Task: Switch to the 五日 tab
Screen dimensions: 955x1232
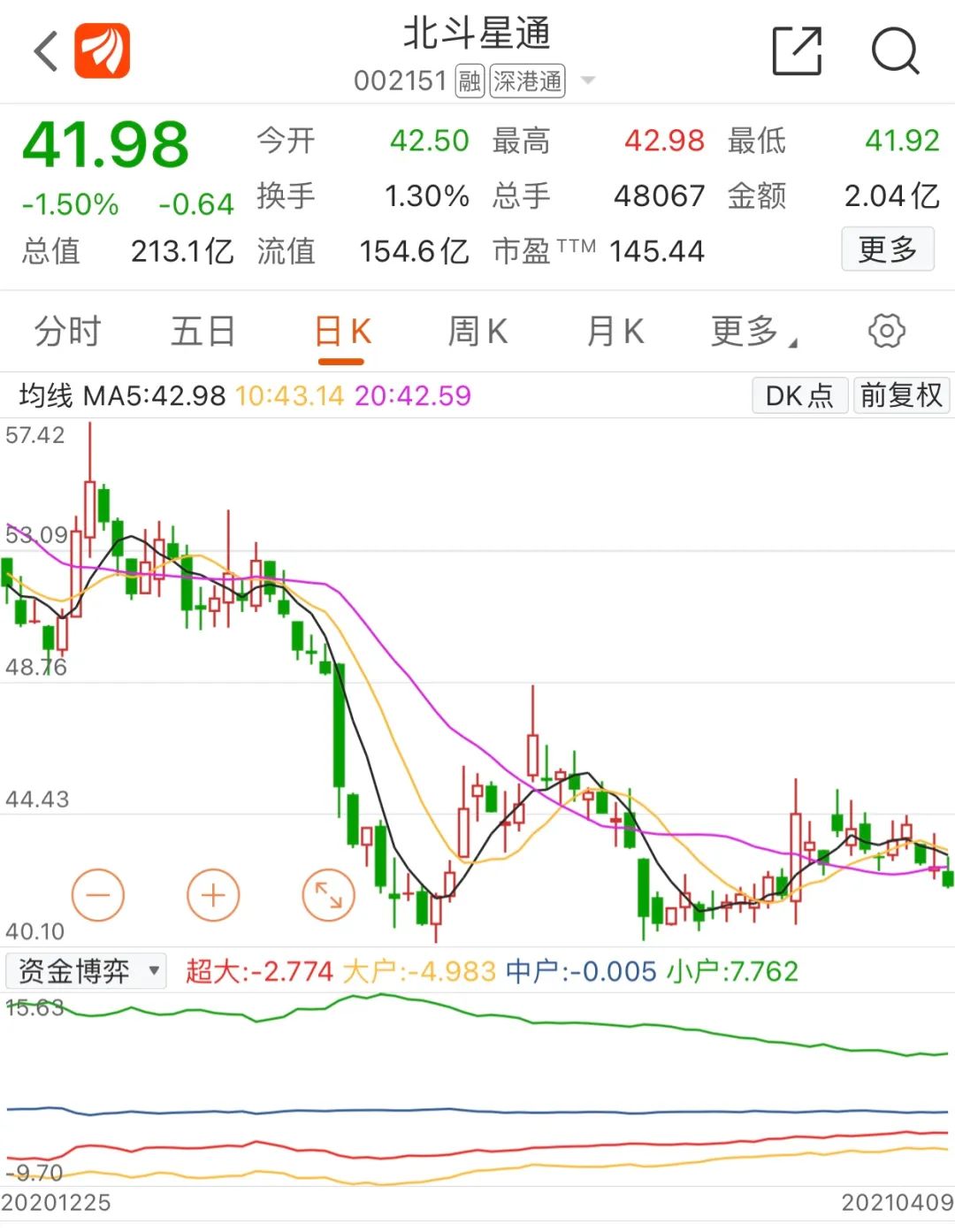Action: (x=203, y=332)
